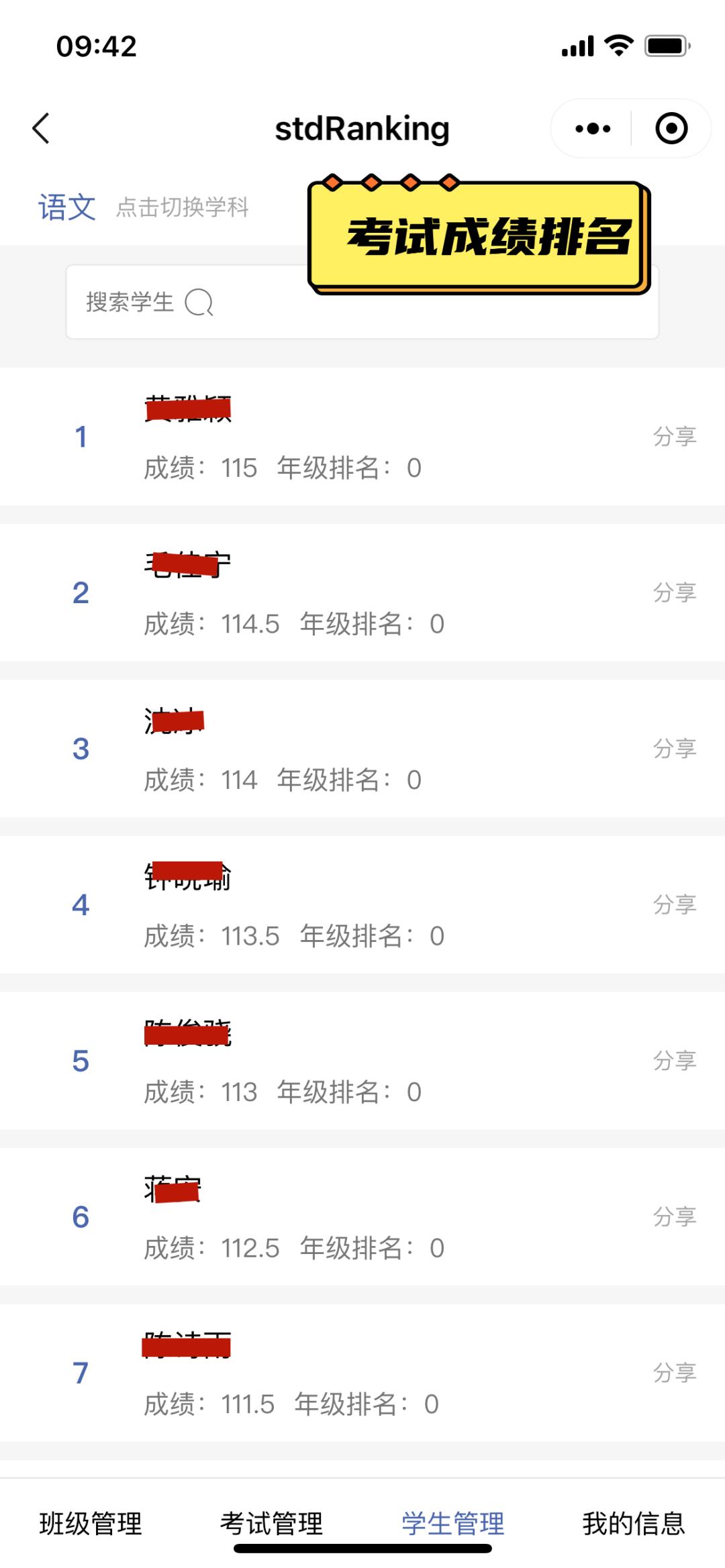Viewport: 725px width, 1568px height.
Task: Tap the back arrow icon
Action: point(42,127)
